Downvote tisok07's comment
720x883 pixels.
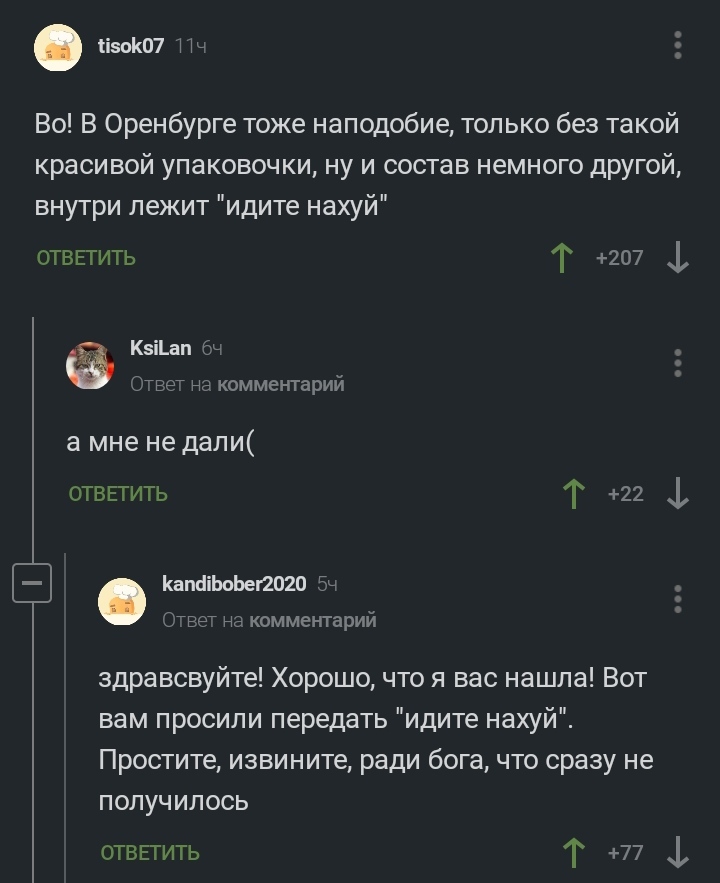[678, 258]
